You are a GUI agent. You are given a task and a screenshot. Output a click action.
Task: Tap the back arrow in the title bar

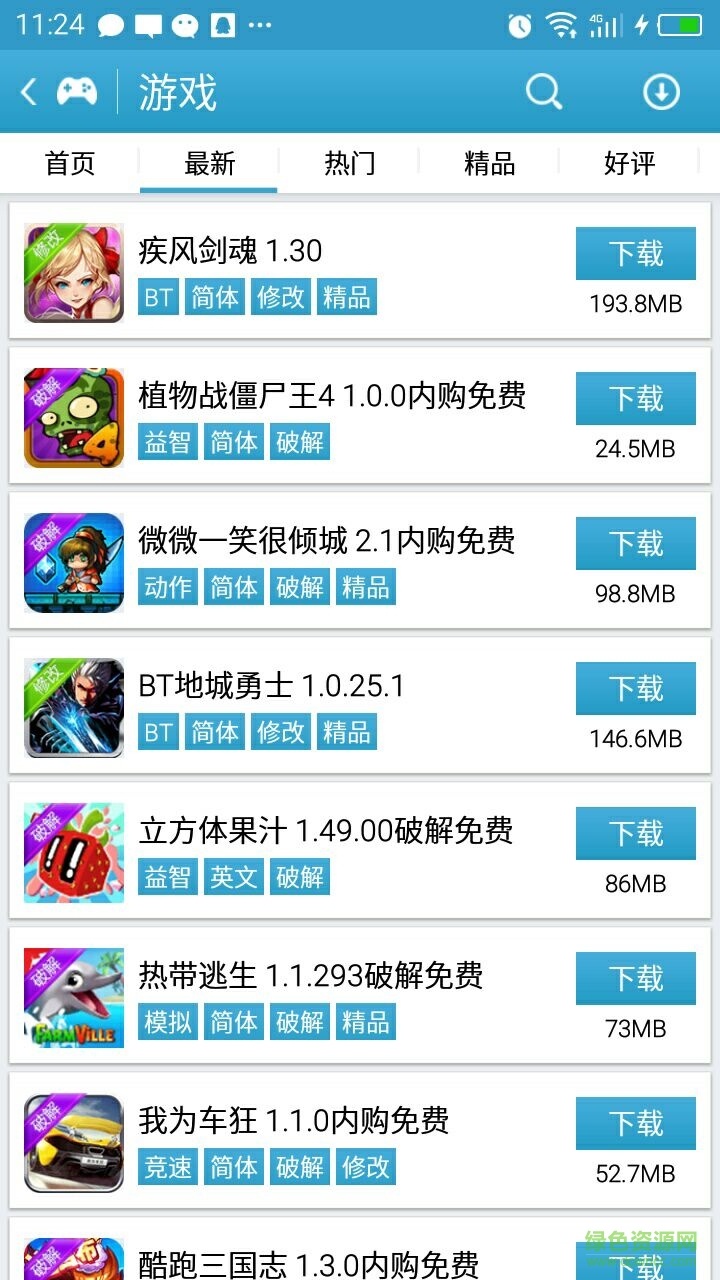(28, 91)
